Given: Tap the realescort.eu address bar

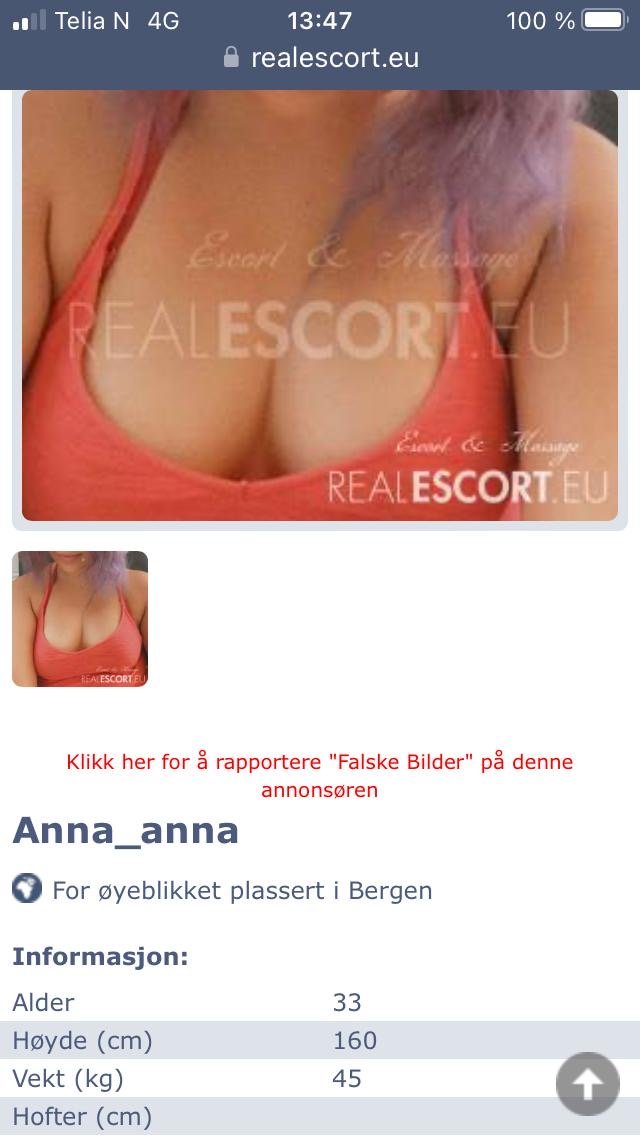Looking at the screenshot, I should (x=320, y=58).
